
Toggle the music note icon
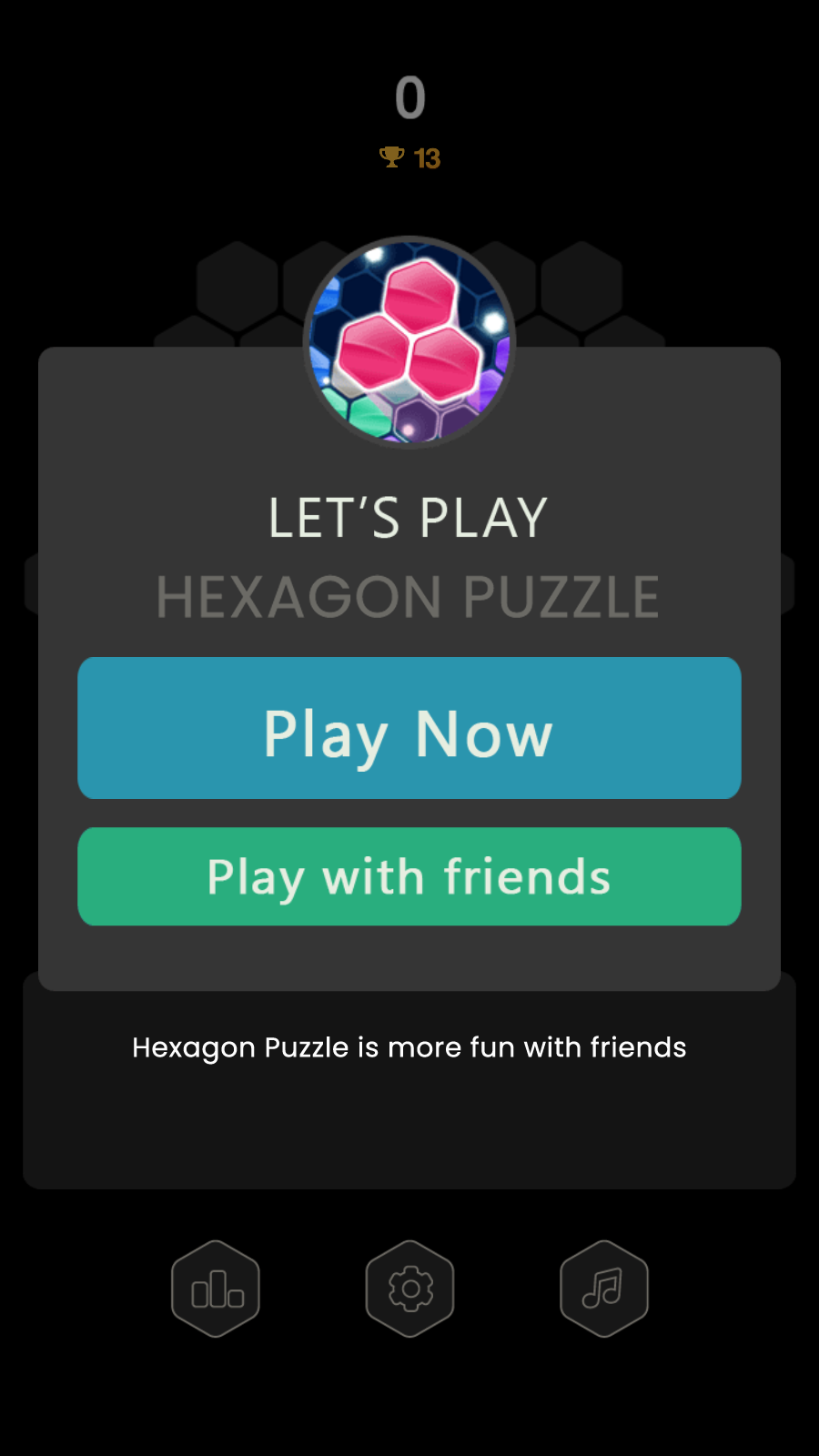point(604,1289)
